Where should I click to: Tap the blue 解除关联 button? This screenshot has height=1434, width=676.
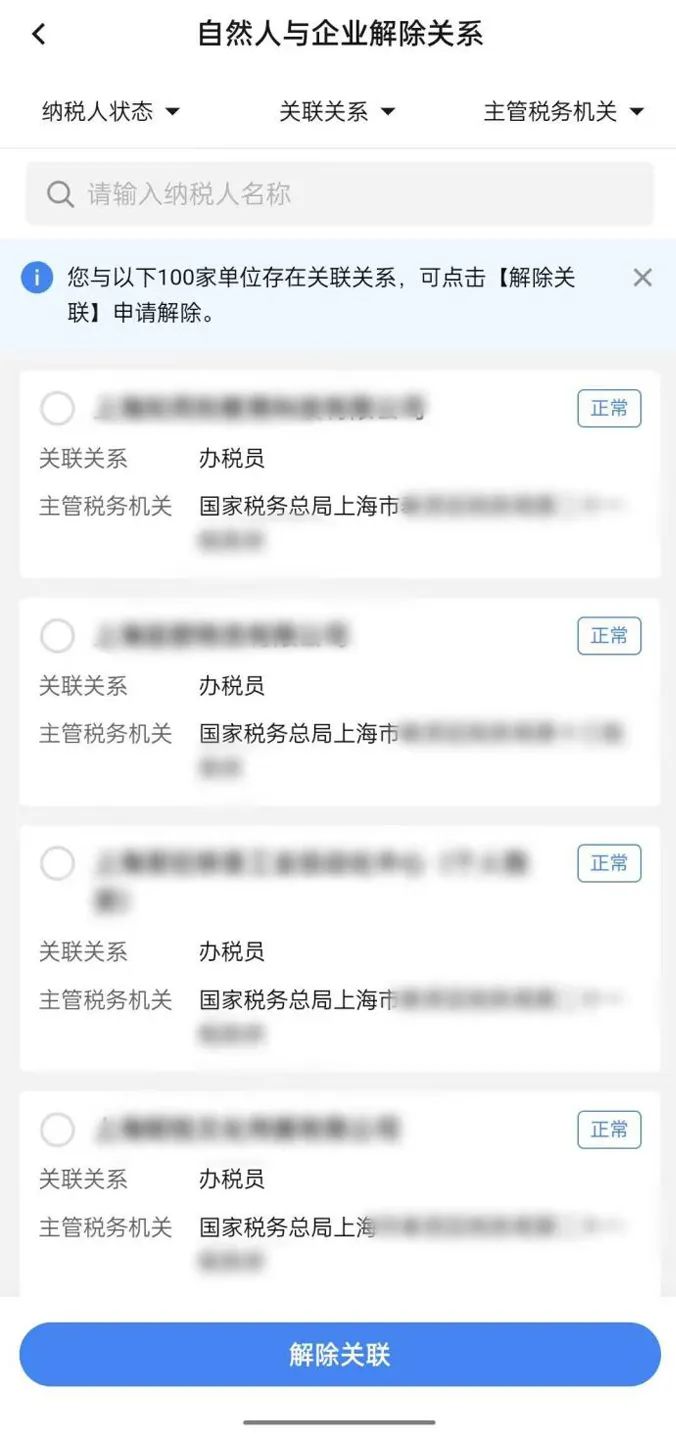[340, 1355]
